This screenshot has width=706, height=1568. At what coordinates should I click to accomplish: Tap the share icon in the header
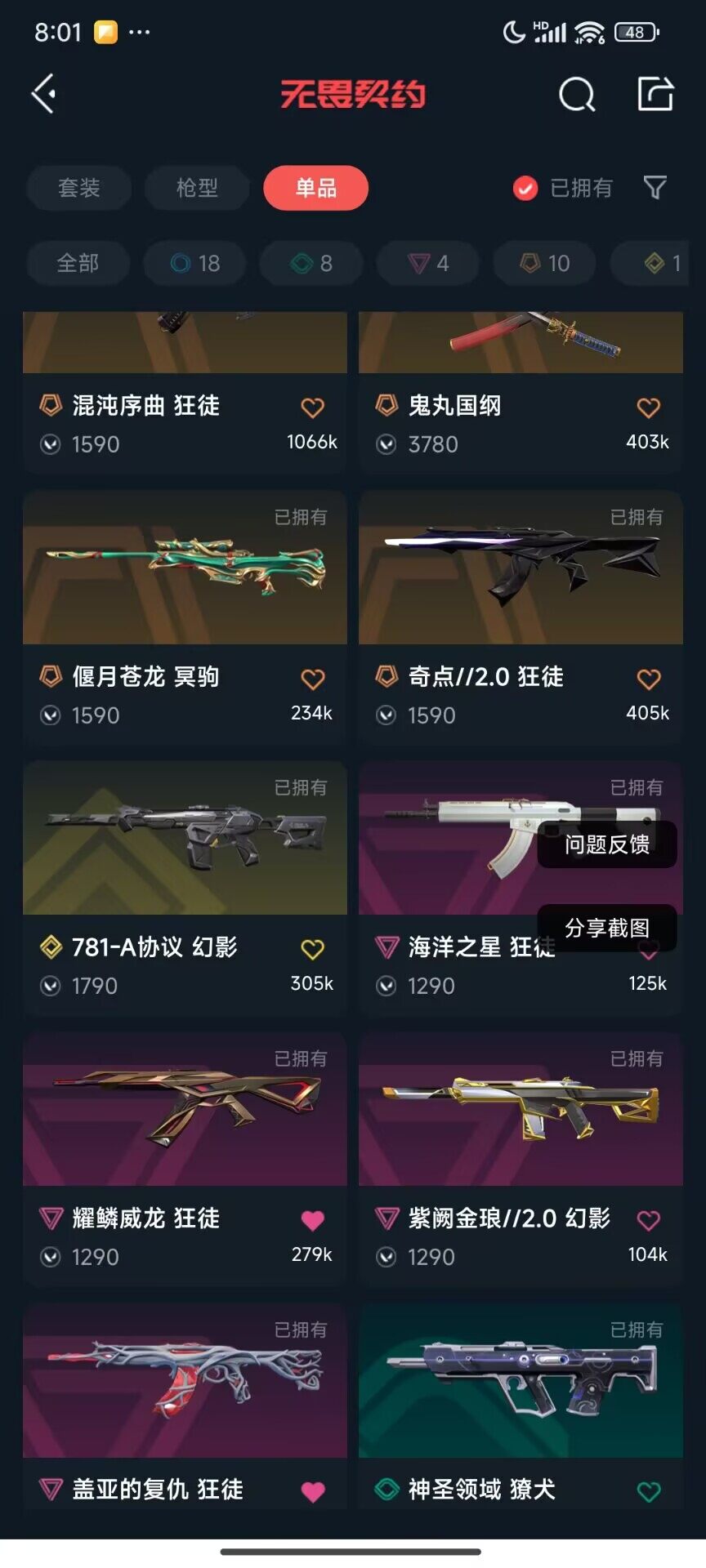click(655, 94)
